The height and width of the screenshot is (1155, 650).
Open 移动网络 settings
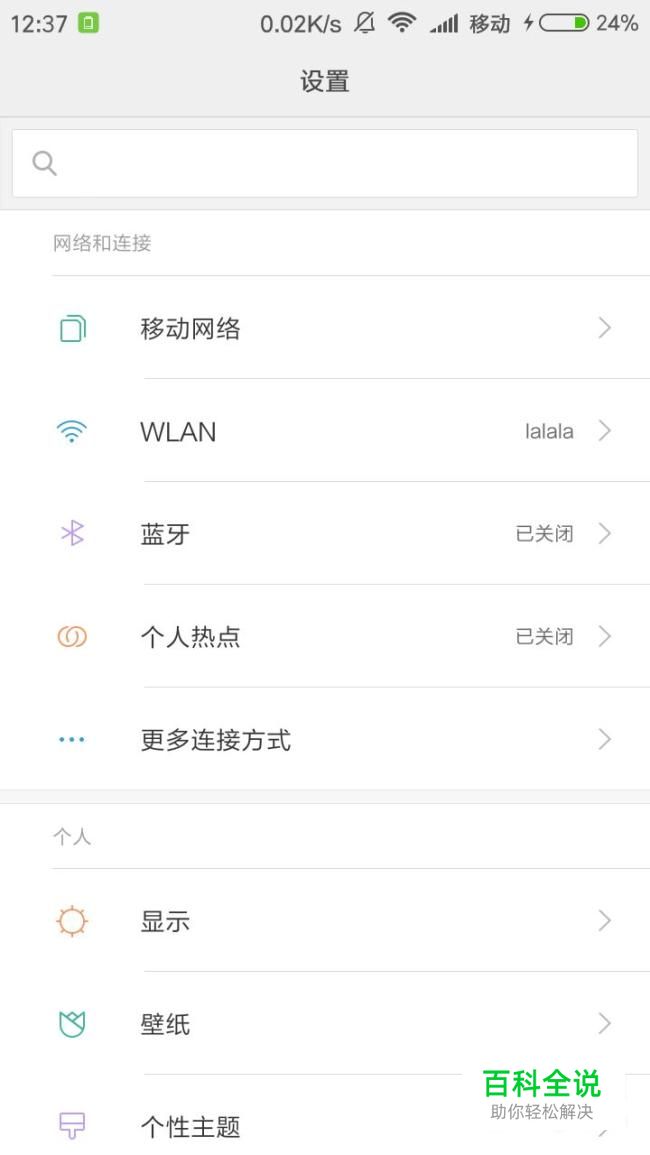tap(325, 328)
